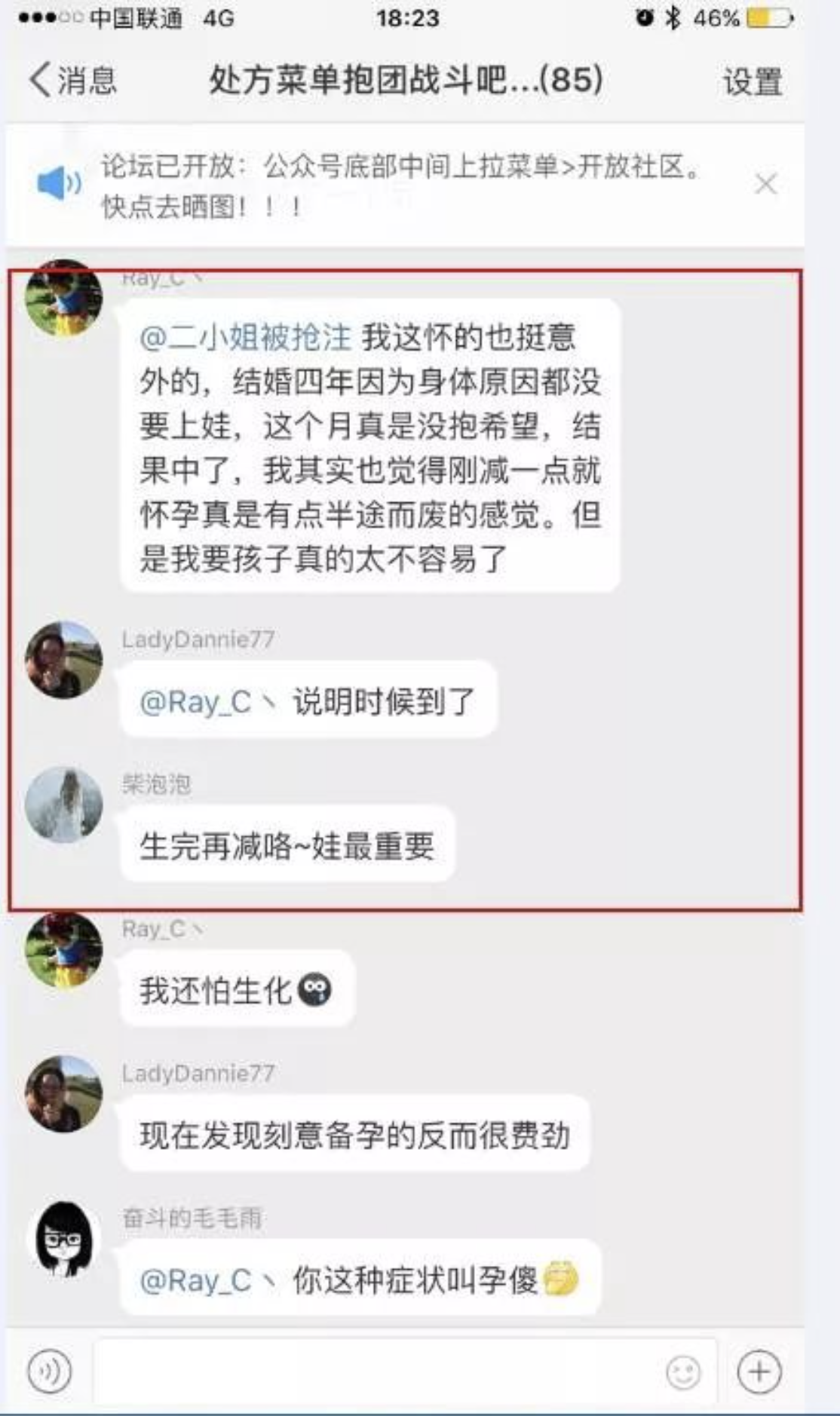Switch to voice message input

(50, 1371)
